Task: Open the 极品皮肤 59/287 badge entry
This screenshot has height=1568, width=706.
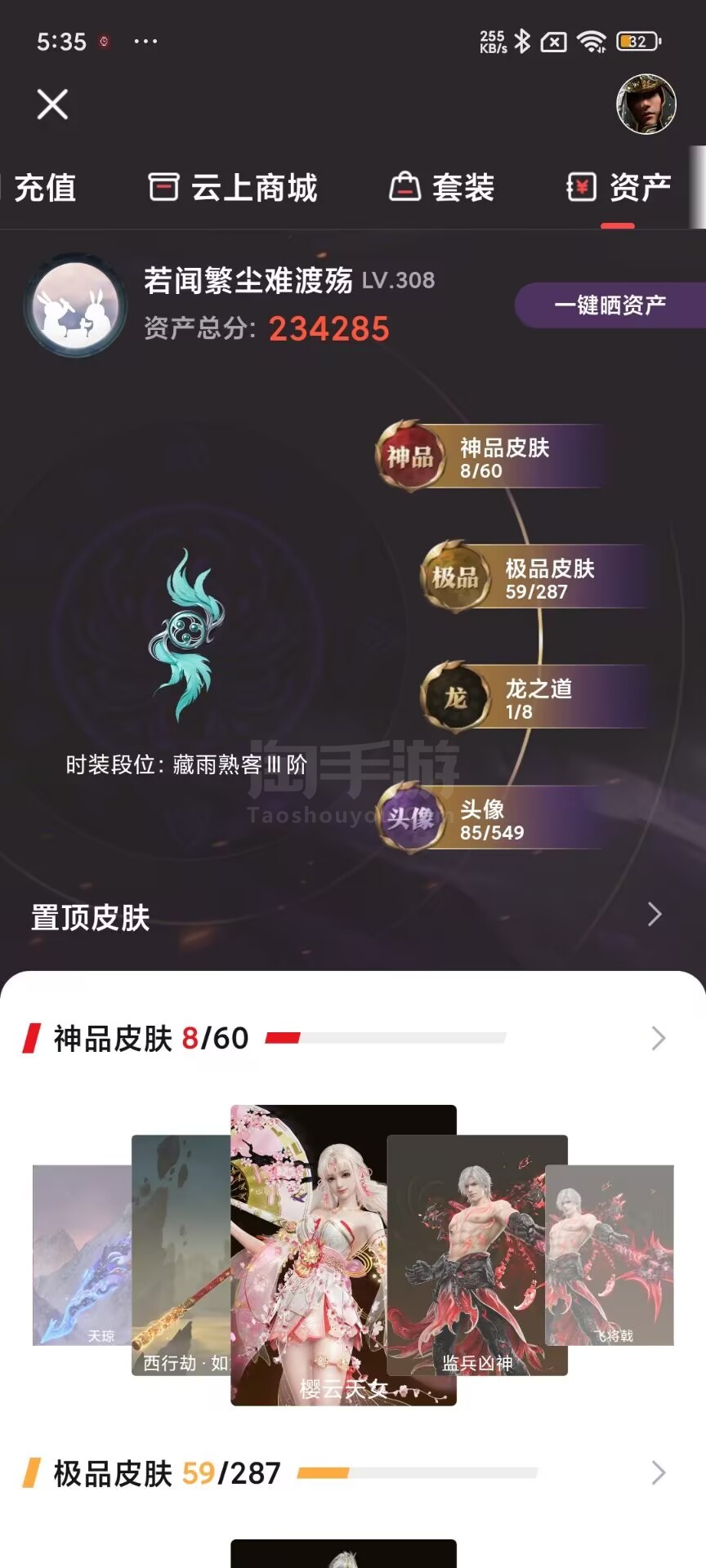Action: click(x=535, y=578)
